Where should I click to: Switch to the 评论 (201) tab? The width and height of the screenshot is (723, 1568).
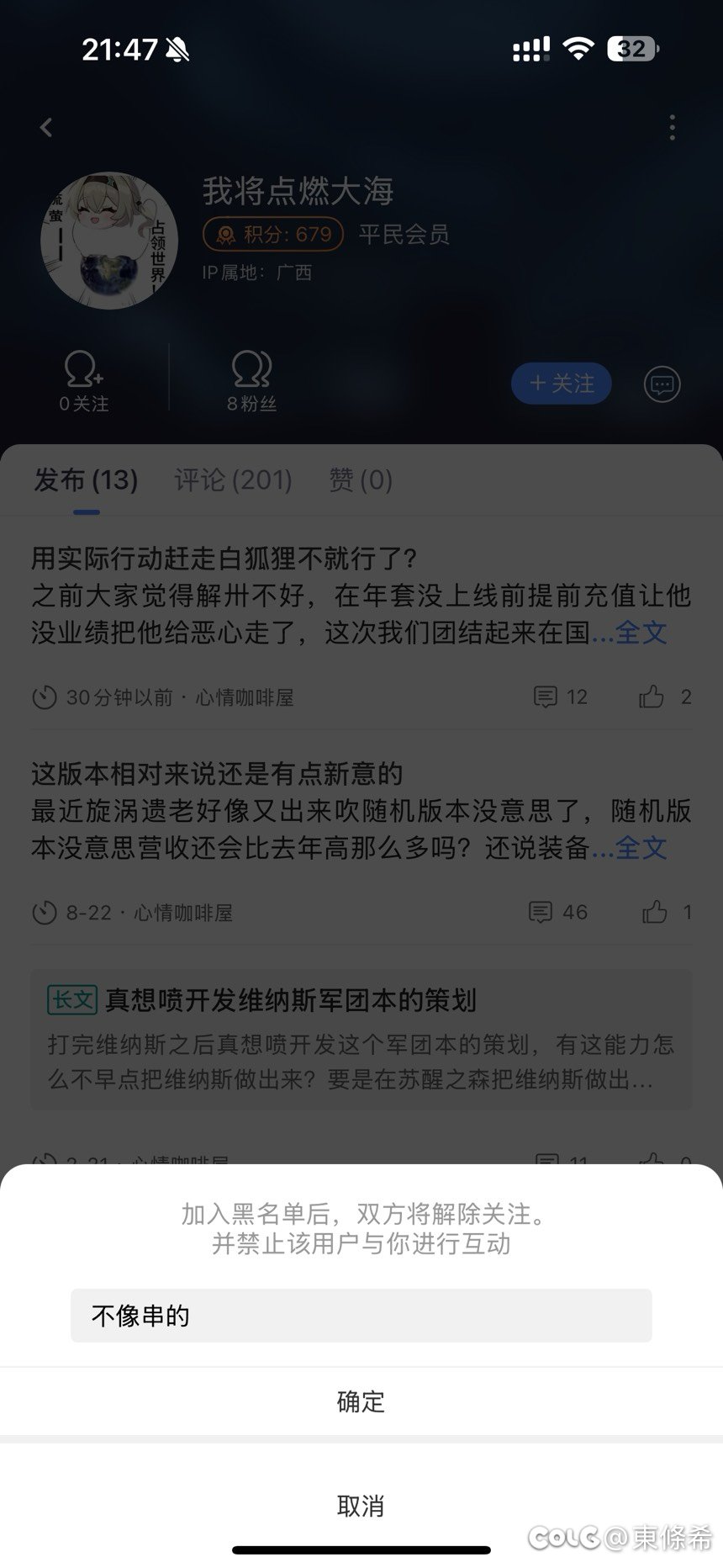click(233, 479)
